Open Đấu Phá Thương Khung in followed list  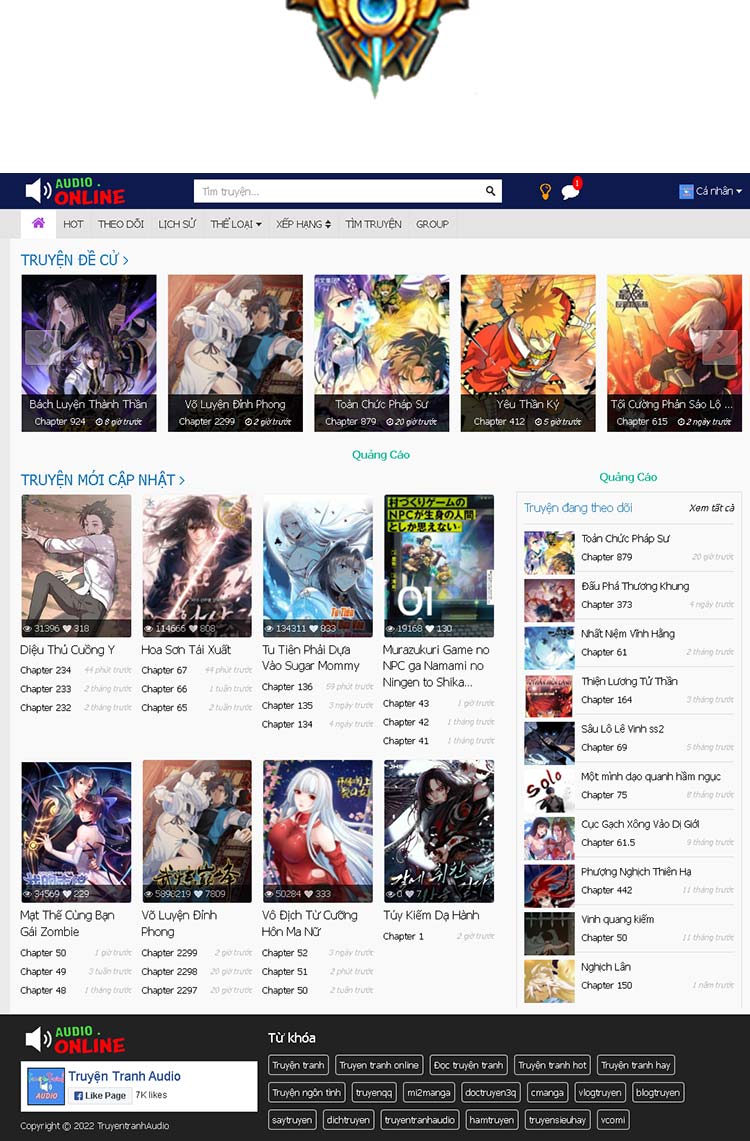click(634, 586)
